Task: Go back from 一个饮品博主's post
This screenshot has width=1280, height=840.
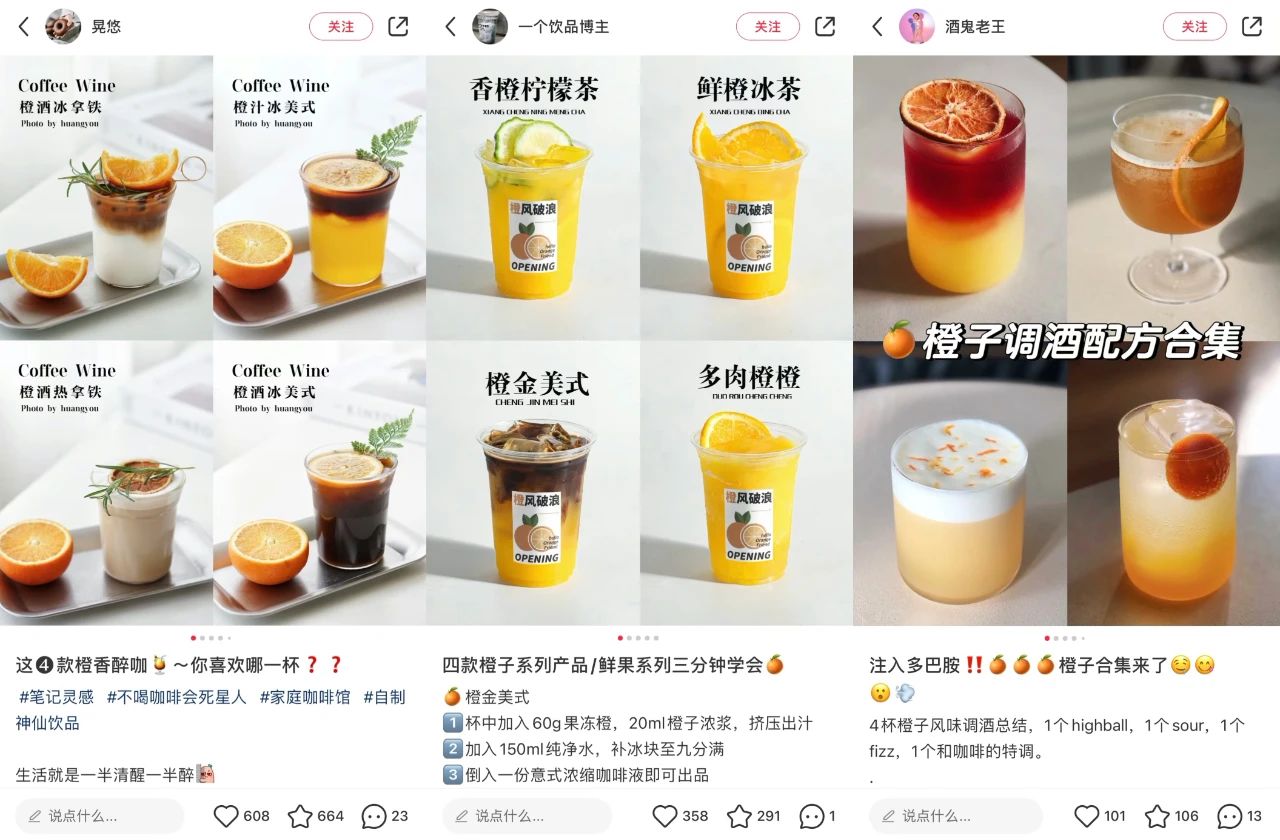Action: (x=451, y=27)
